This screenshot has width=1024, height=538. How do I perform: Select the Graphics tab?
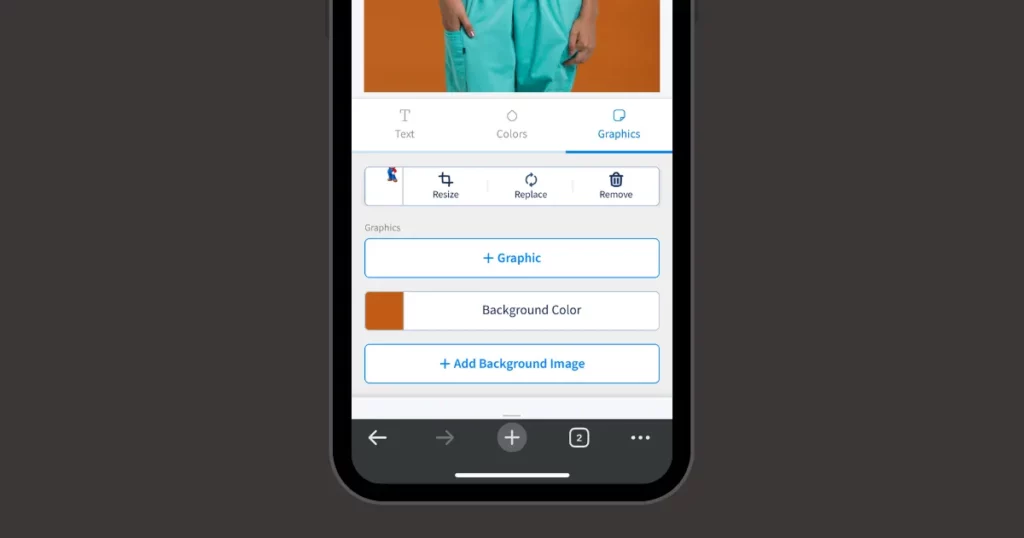point(618,124)
